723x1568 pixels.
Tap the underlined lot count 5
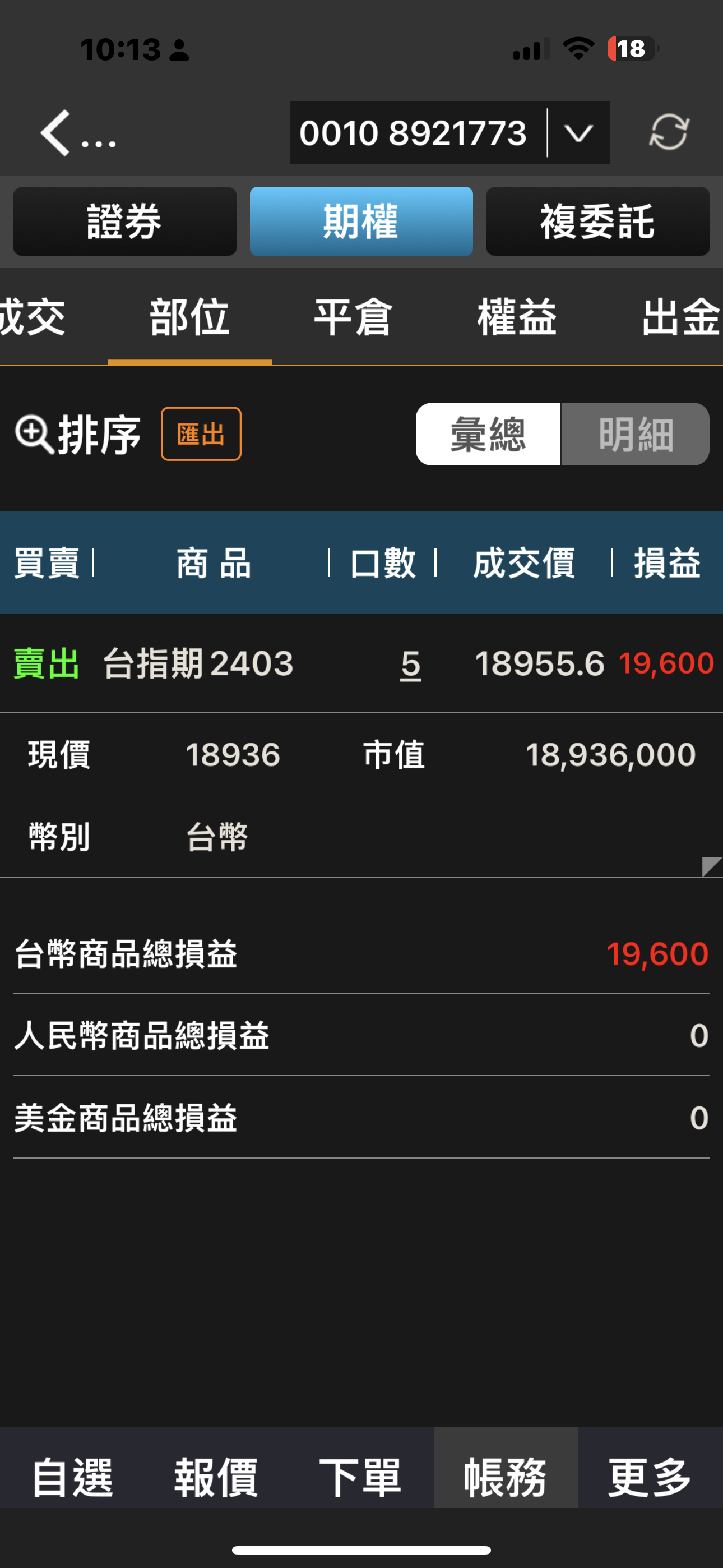(410, 664)
